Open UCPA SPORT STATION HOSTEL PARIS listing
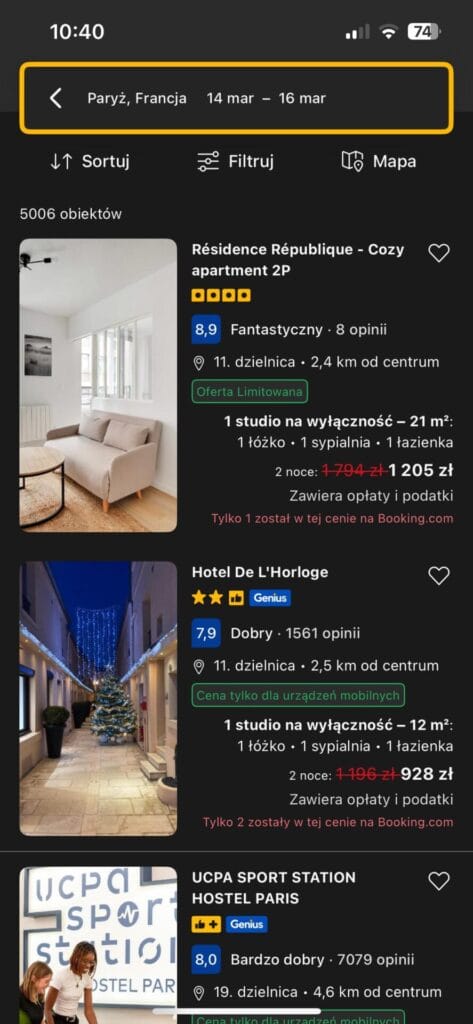 [x=274, y=888]
